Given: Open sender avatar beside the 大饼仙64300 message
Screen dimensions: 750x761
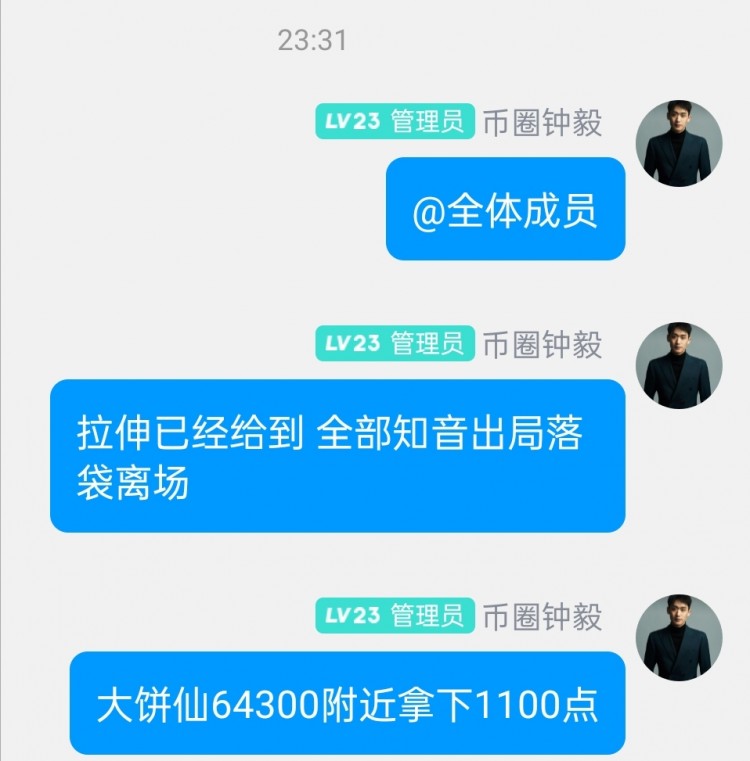Looking at the screenshot, I should point(679,638).
